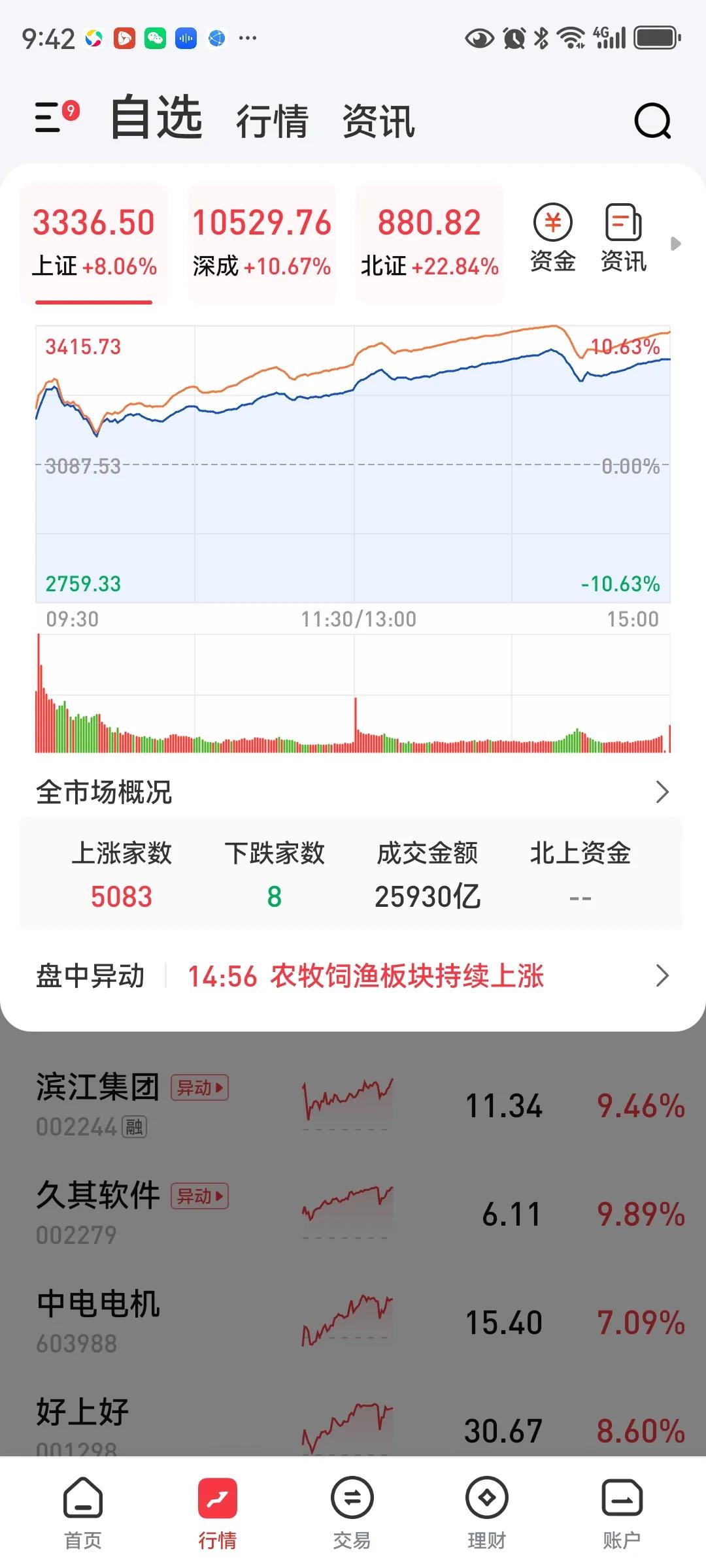Go to the 账户 bottom tab

point(622,1512)
